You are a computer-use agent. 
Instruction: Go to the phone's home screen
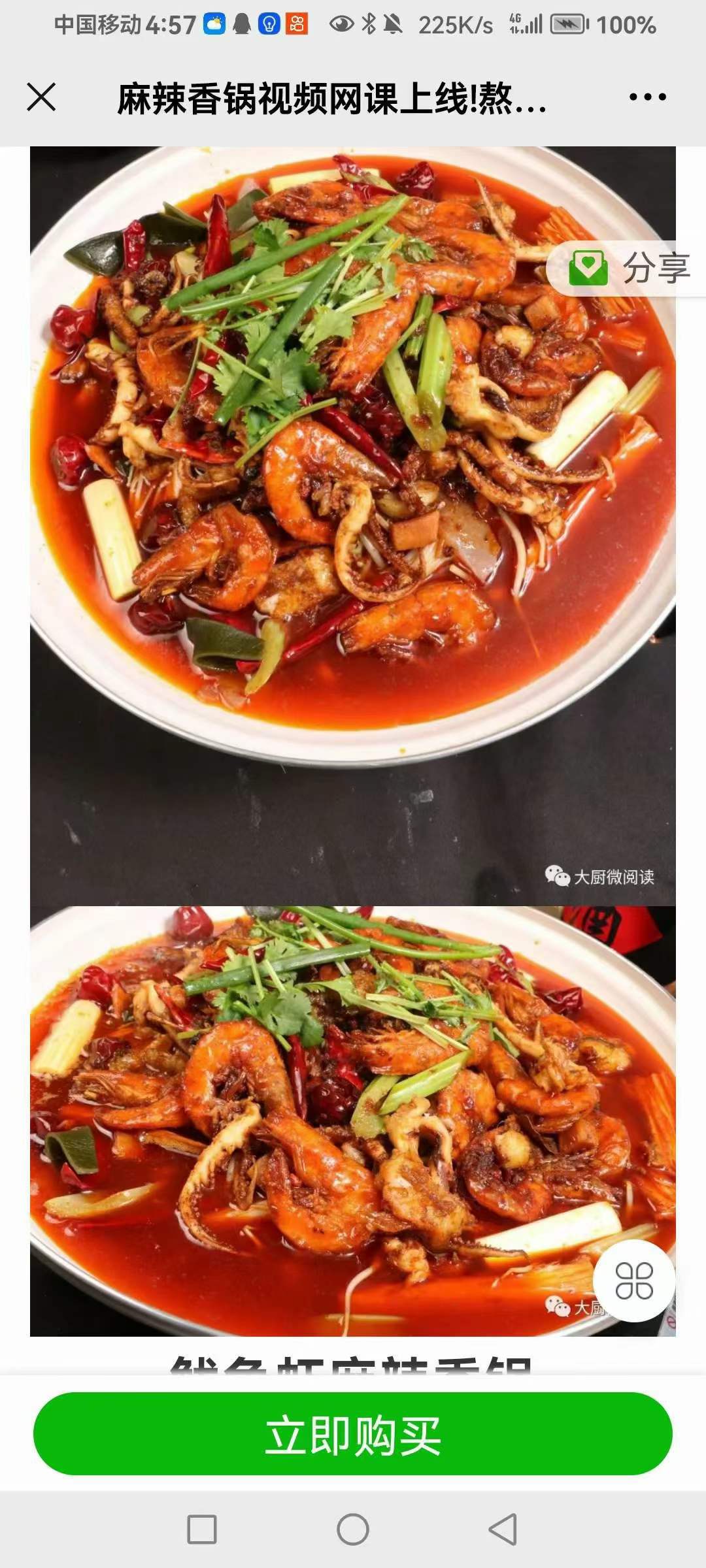(x=353, y=1529)
